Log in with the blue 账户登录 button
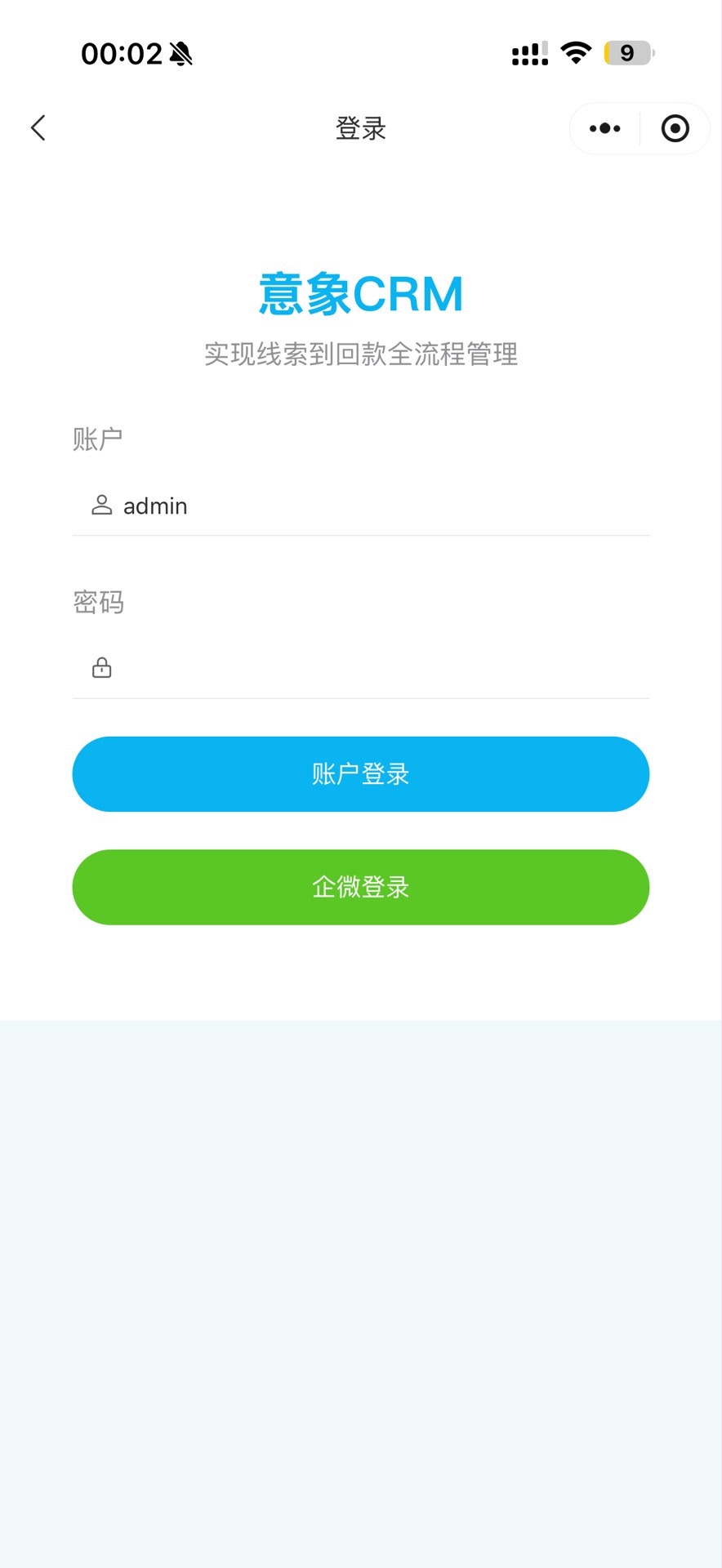Image resolution: width=722 pixels, height=1568 pixels. tap(360, 773)
